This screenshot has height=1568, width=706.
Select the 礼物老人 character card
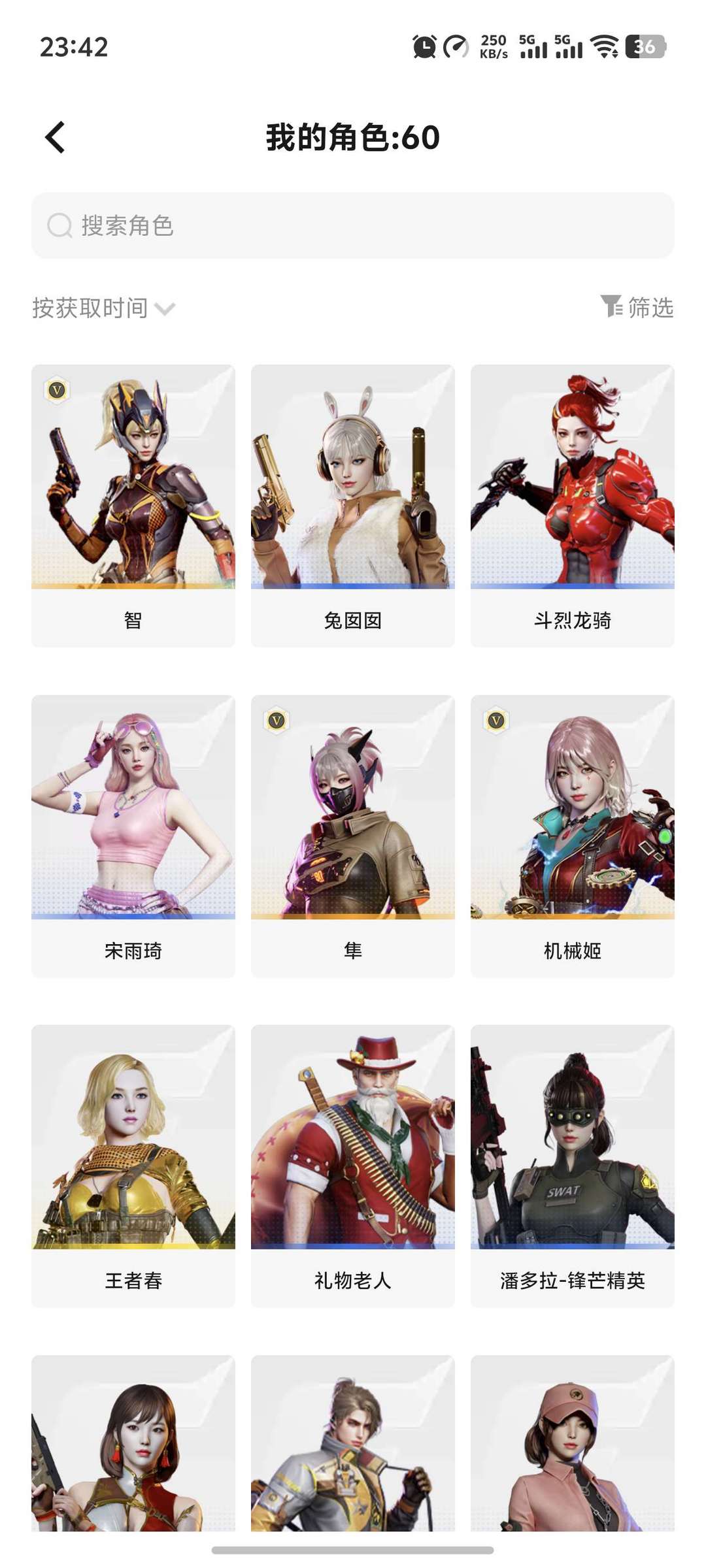click(x=353, y=1166)
